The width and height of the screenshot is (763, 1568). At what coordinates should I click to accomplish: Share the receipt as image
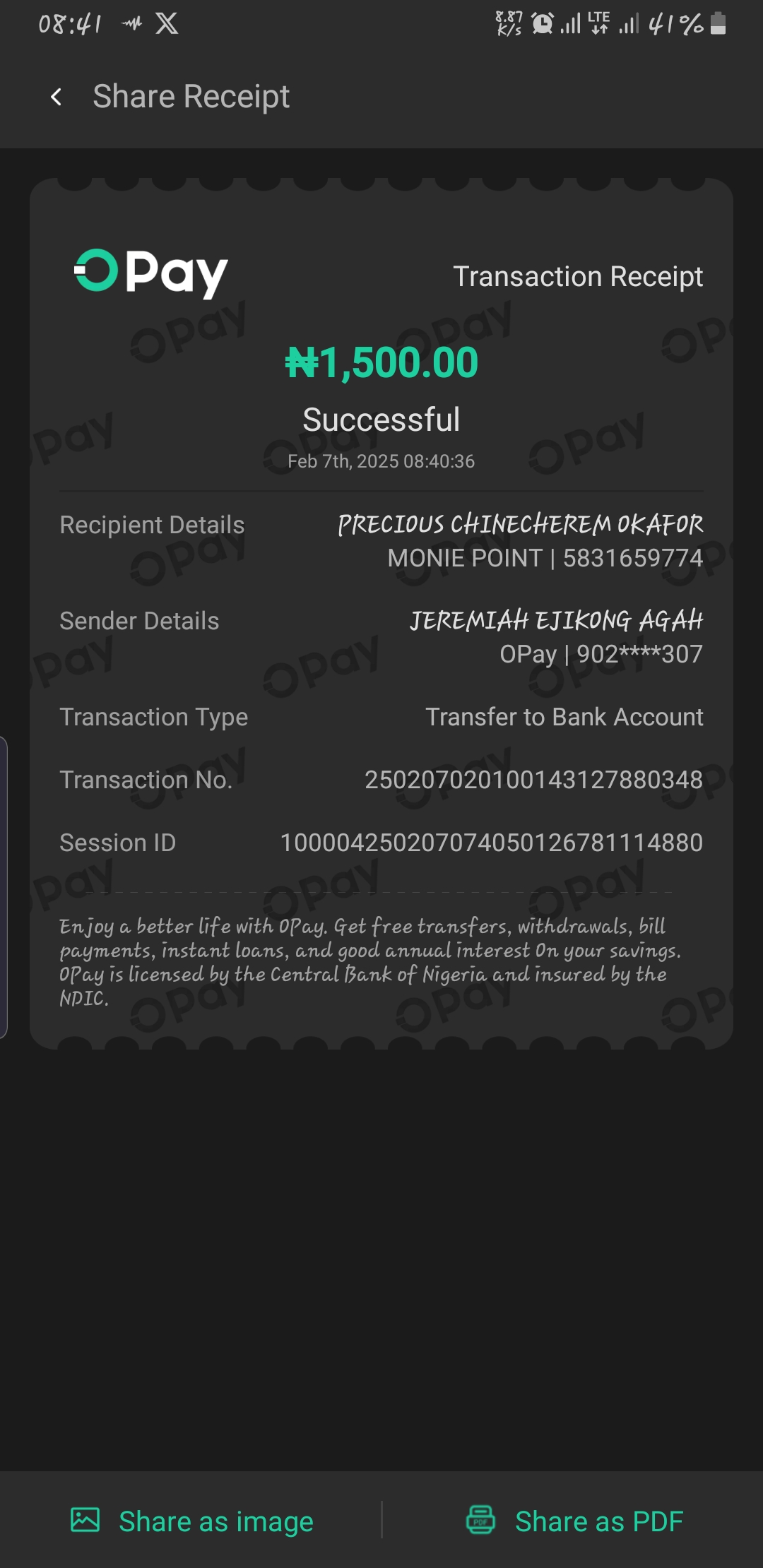[x=192, y=1521]
